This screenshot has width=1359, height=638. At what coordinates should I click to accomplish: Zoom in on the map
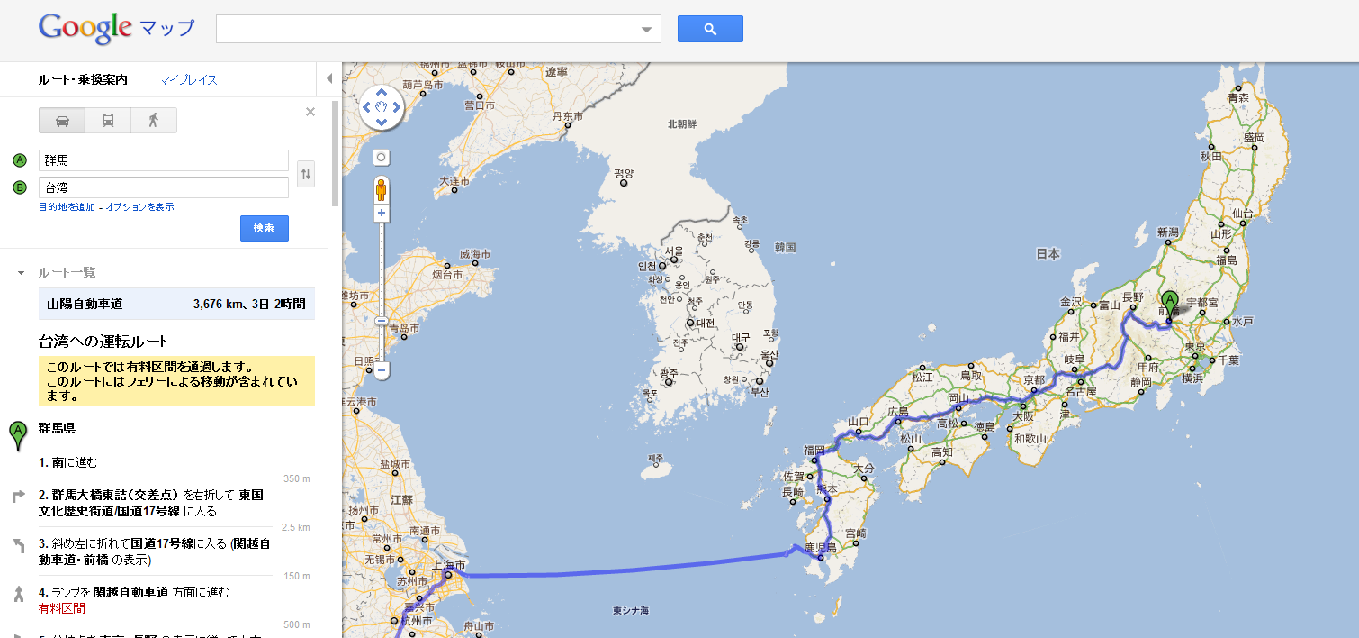point(381,214)
